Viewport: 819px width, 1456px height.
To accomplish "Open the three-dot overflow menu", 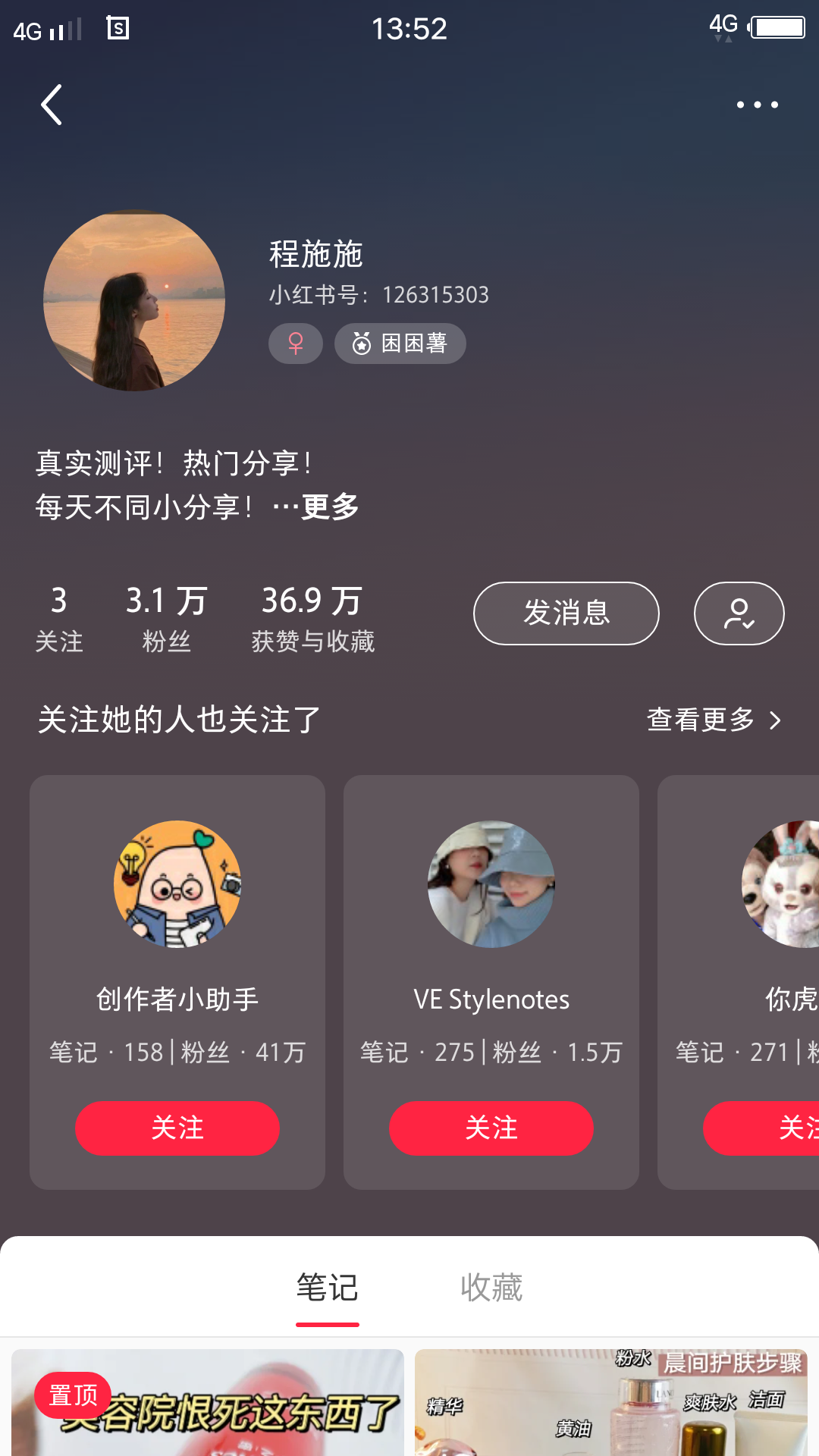I will tap(757, 105).
